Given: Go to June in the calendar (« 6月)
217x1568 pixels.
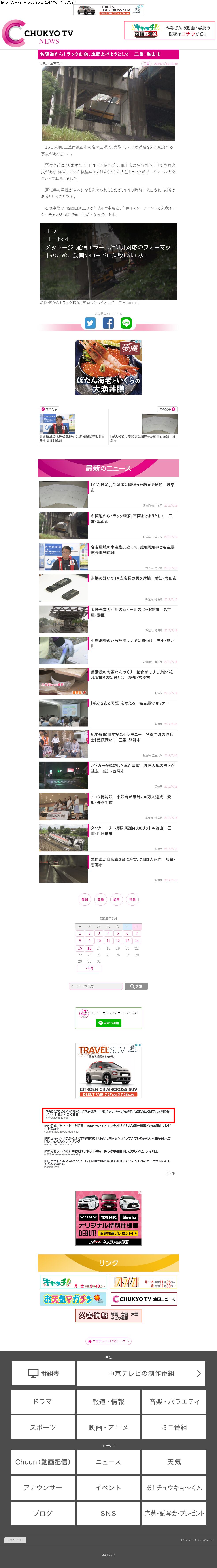Looking at the screenshot, I should tap(90, 968).
